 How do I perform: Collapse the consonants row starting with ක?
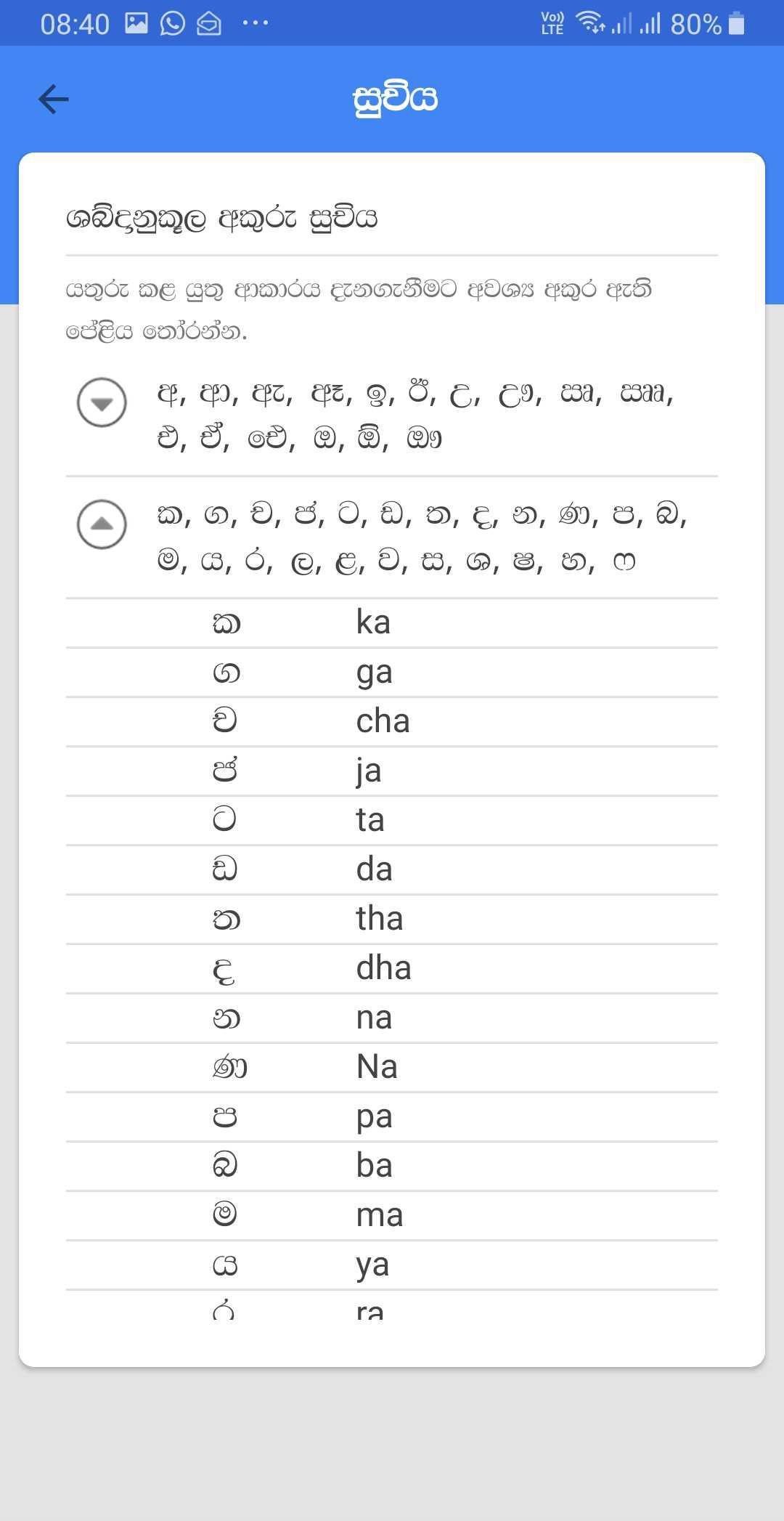pyautogui.click(x=102, y=524)
